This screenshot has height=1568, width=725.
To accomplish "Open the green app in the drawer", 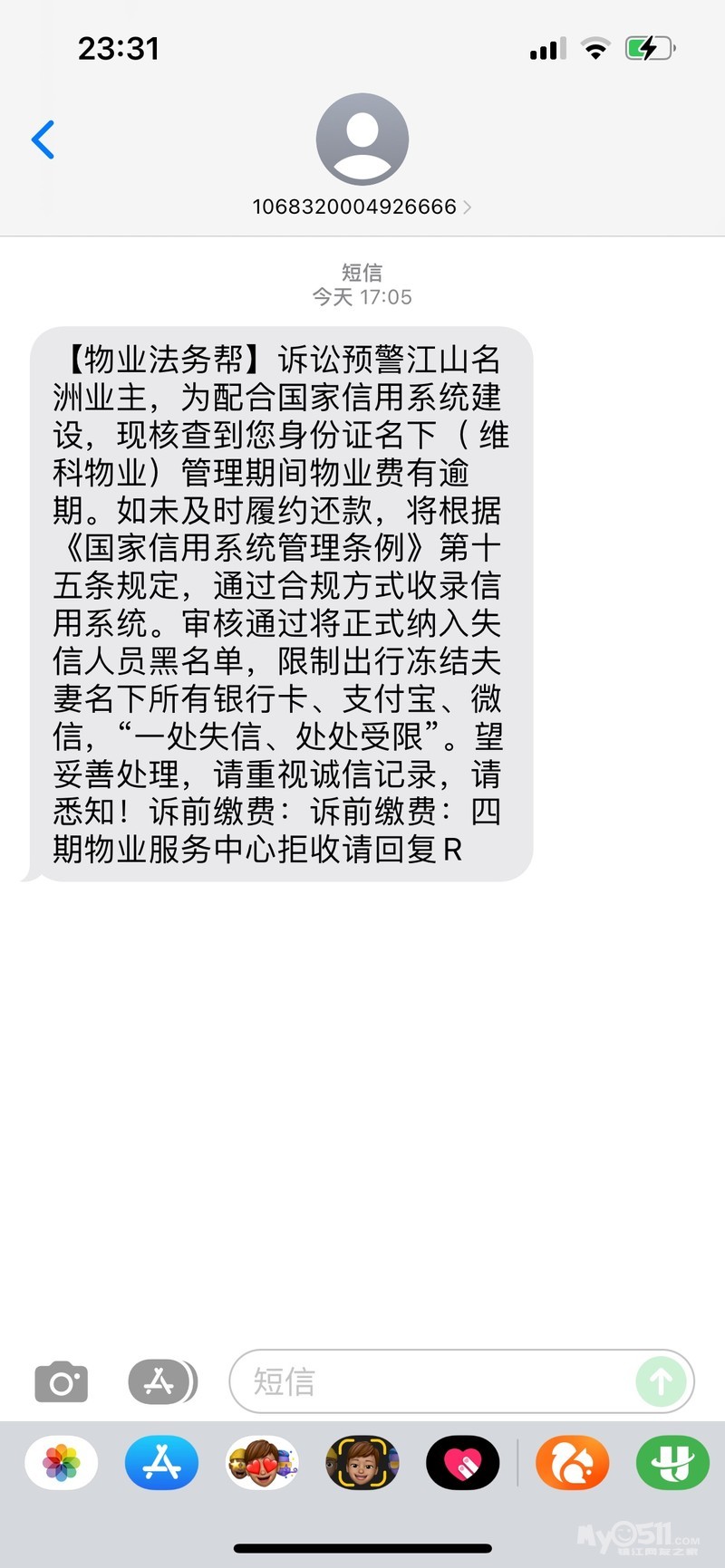I will [x=672, y=1463].
